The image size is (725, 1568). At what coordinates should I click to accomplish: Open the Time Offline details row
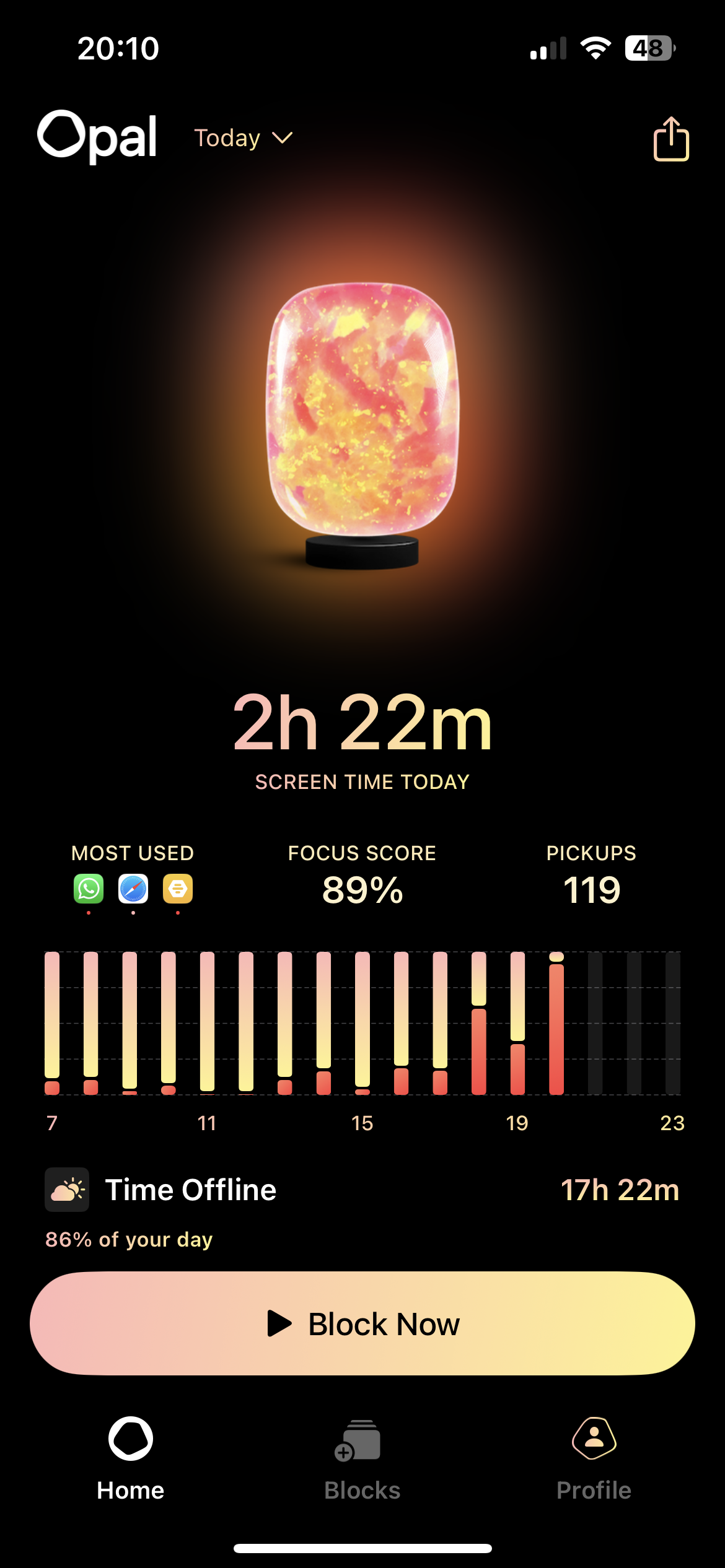pos(362,1190)
